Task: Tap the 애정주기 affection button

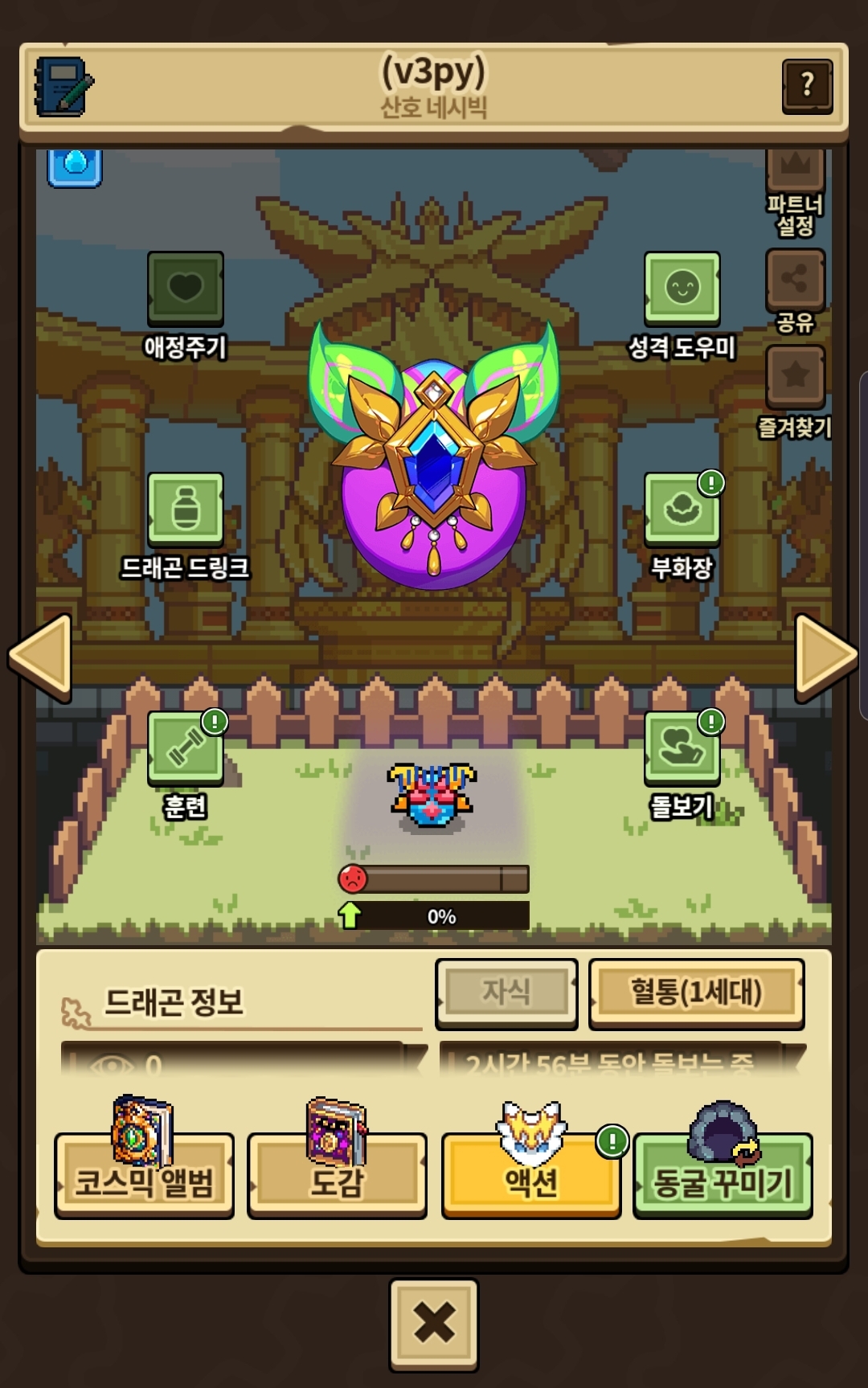Action: point(185,289)
